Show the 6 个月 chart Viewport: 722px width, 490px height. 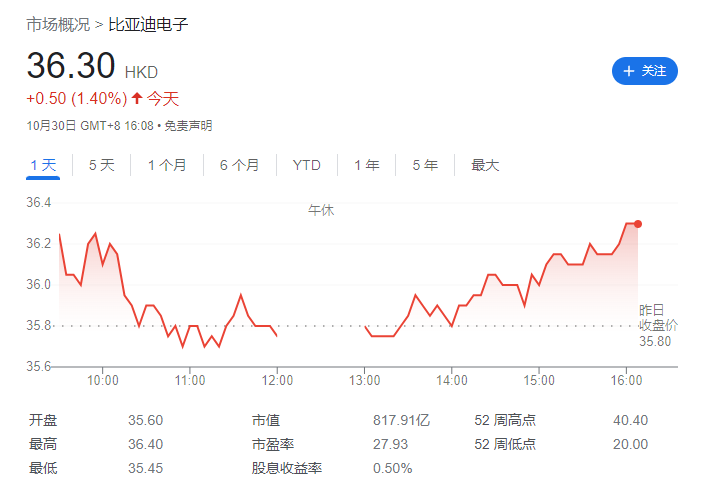239,165
